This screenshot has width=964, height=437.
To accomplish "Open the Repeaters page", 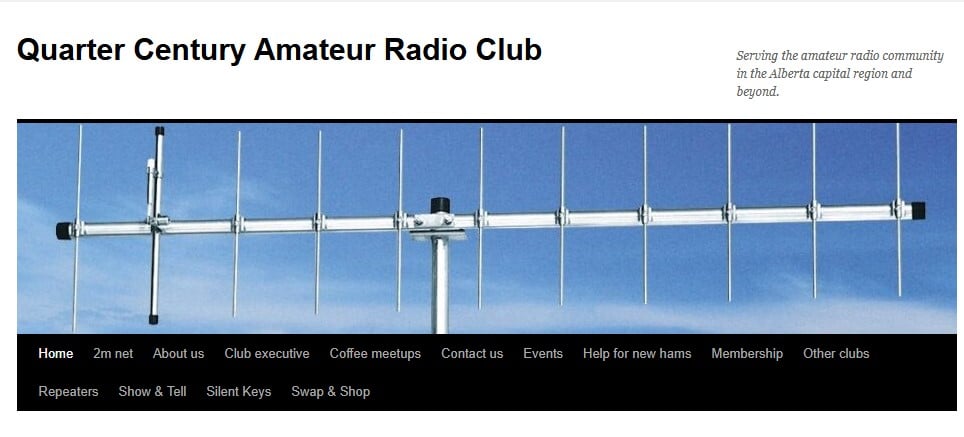I will (68, 391).
